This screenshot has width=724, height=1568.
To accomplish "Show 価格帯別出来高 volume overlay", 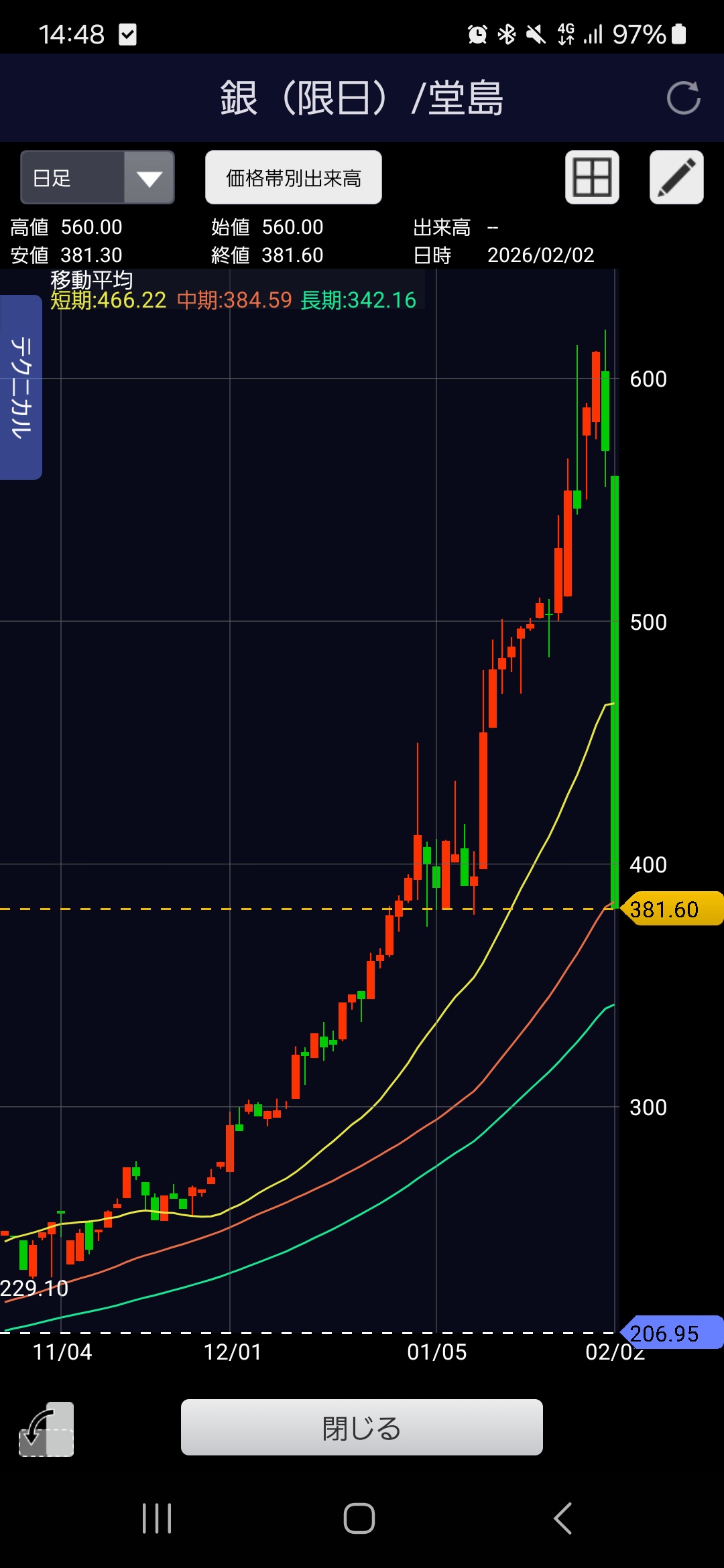I will tap(294, 178).
